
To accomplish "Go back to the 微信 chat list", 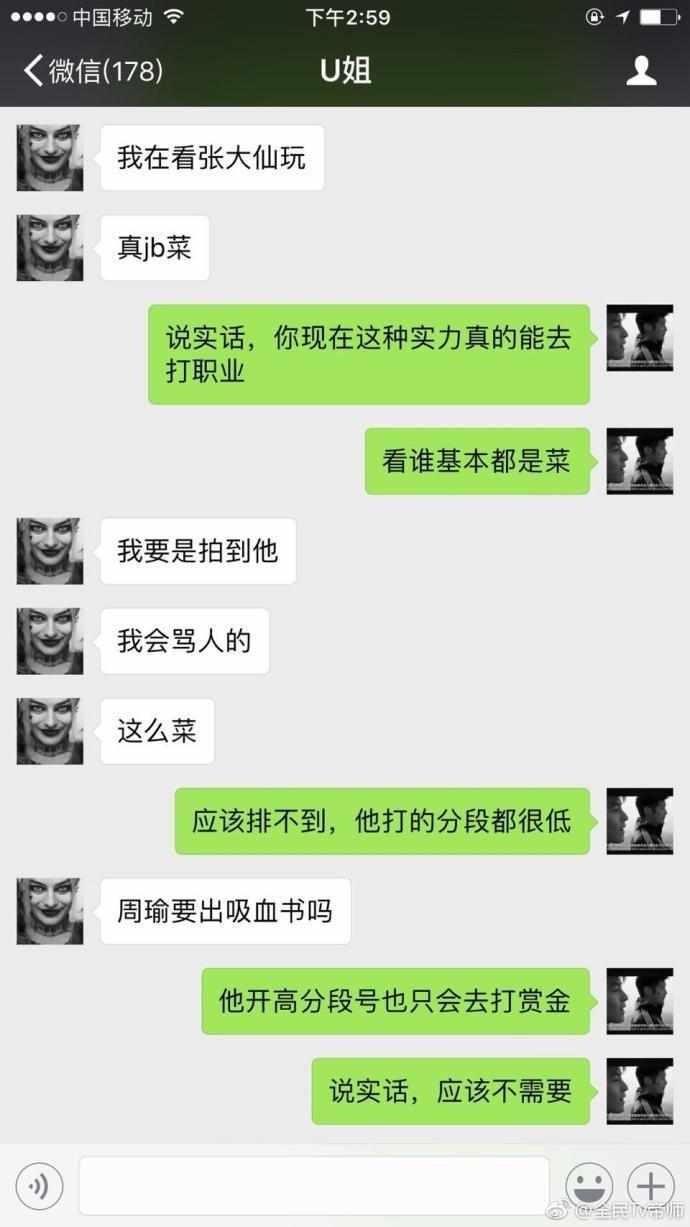I will (92, 72).
